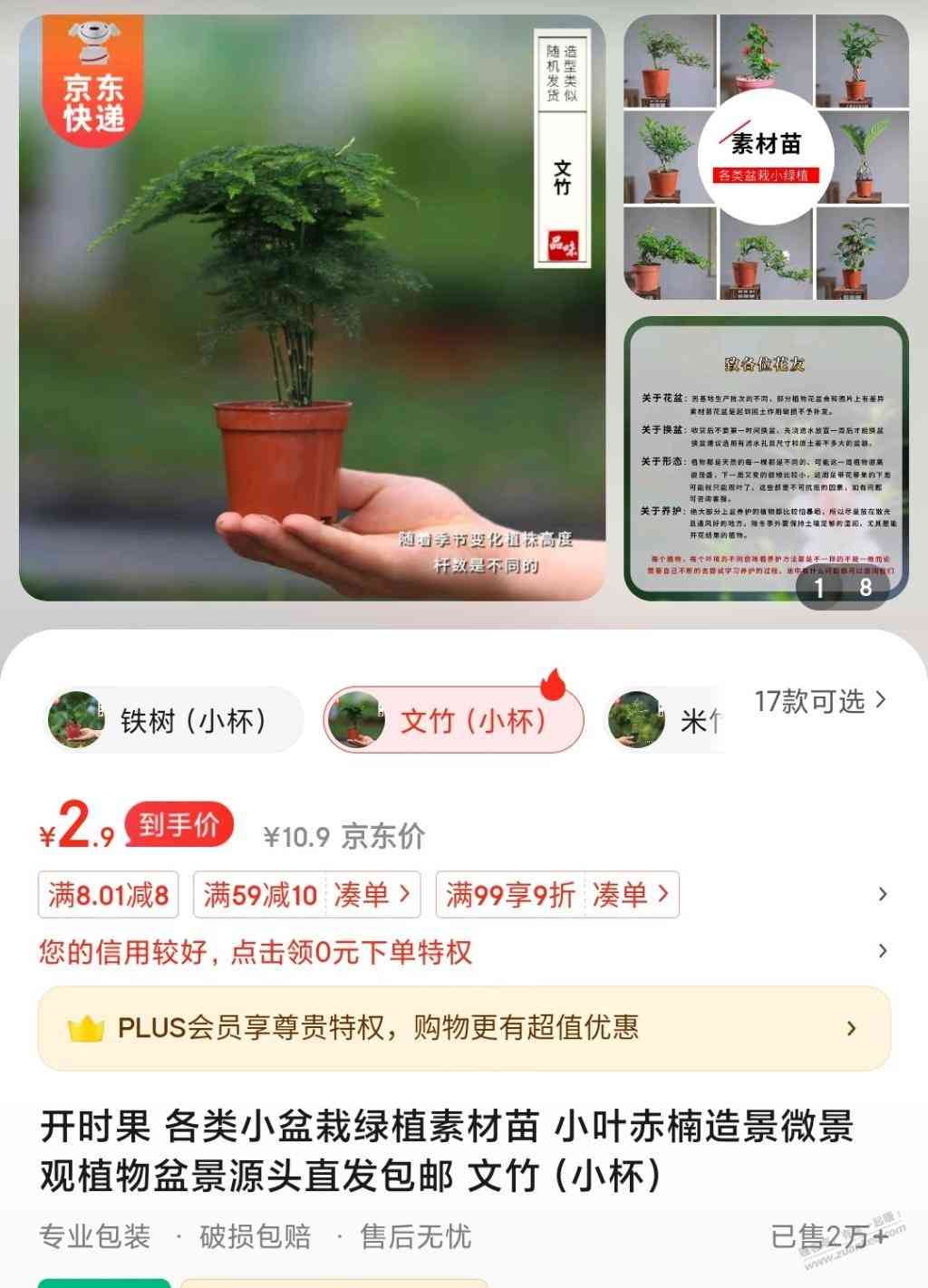Open 满99享9折 凑单 offer
928x1288 pixels.
click(556, 895)
